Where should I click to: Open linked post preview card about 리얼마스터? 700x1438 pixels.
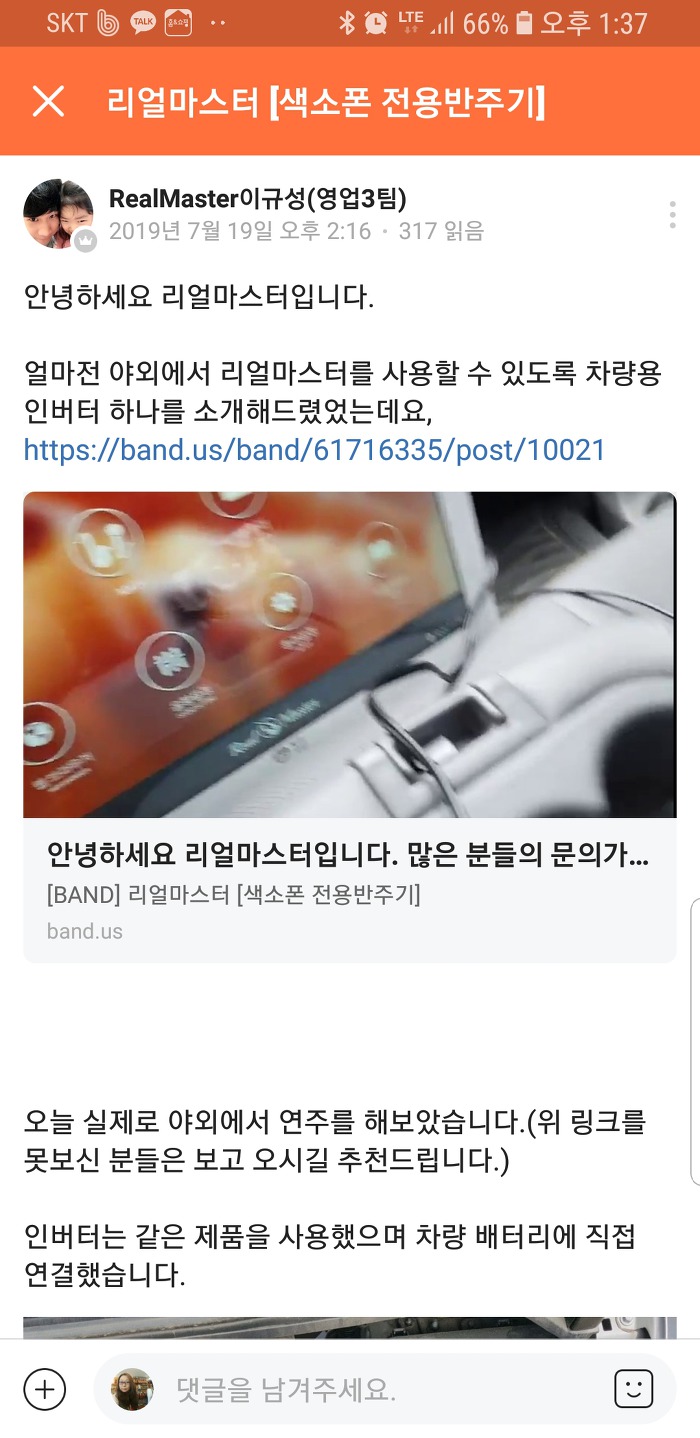click(349, 726)
